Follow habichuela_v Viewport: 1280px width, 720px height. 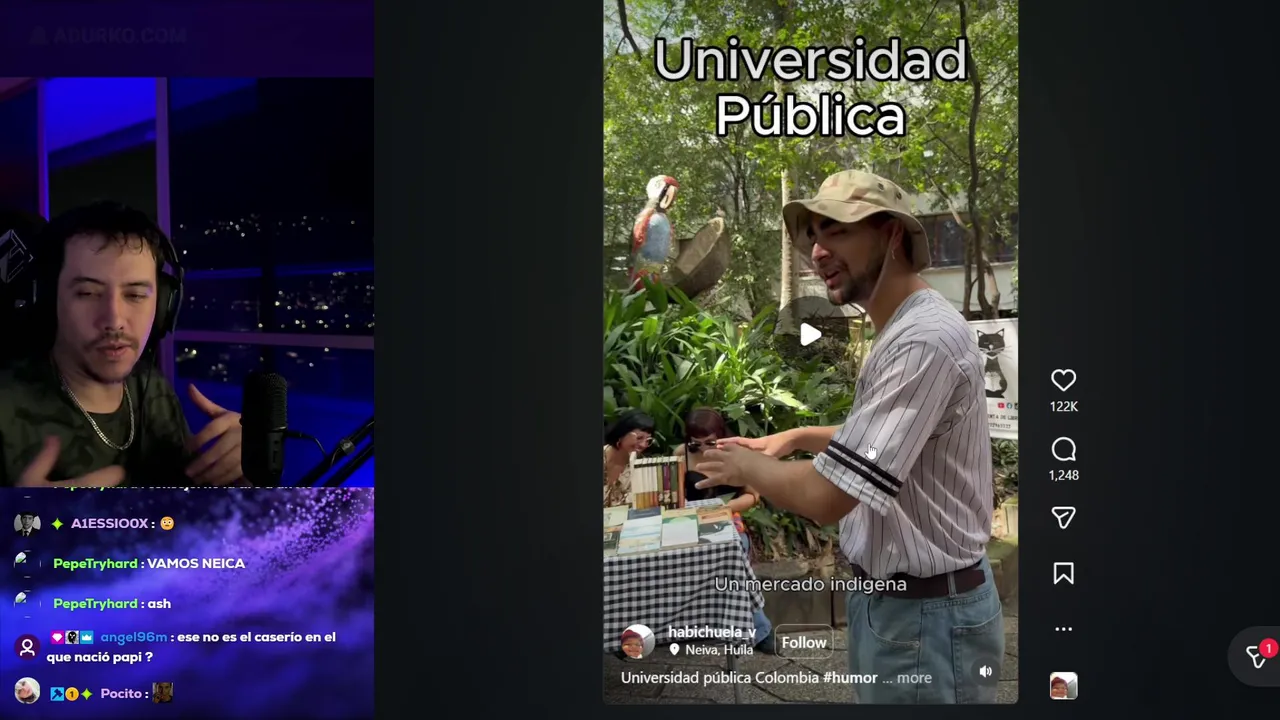pos(803,642)
